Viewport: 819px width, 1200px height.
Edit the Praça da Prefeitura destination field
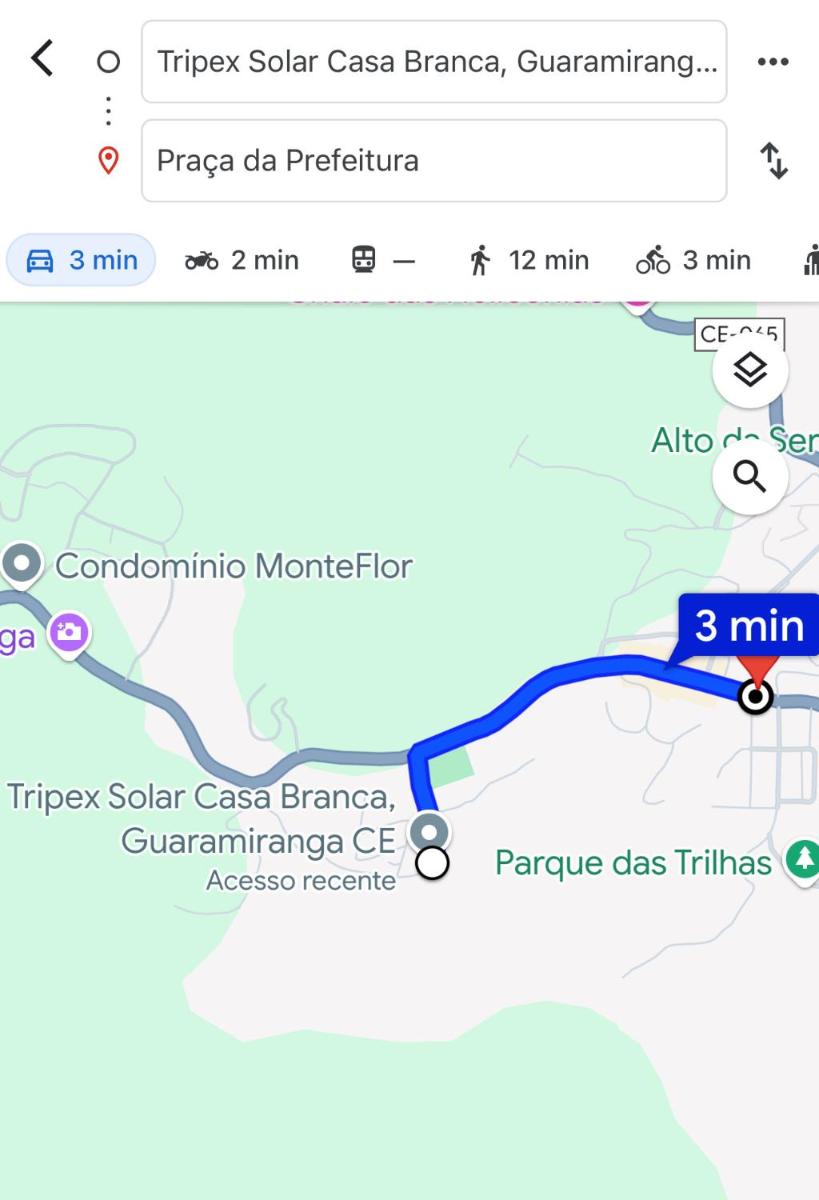tap(433, 161)
